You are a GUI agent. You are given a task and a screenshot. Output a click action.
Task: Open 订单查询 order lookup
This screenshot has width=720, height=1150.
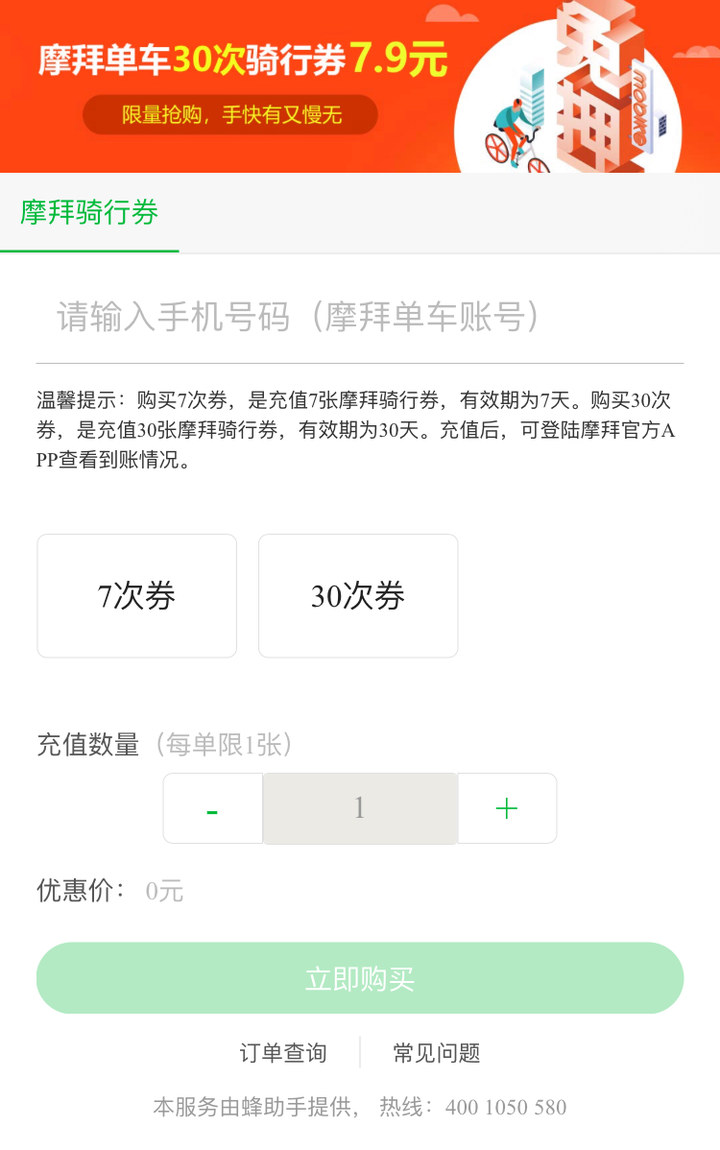coord(283,1052)
